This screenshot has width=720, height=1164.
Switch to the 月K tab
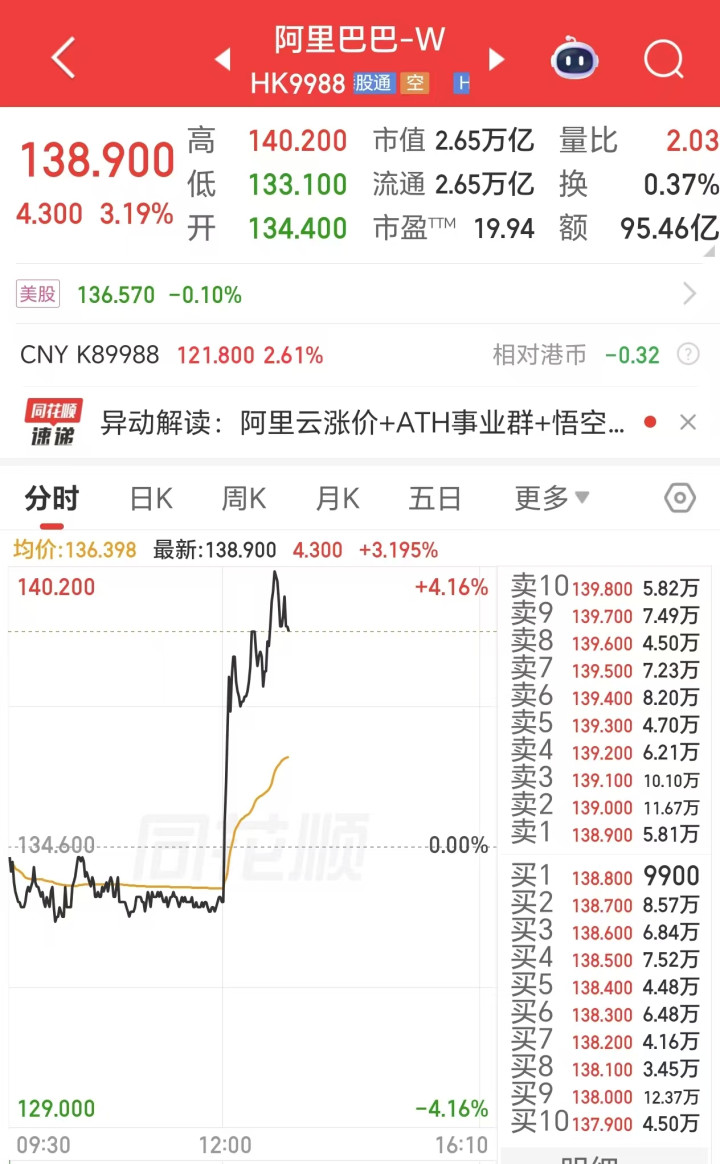coord(337,498)
